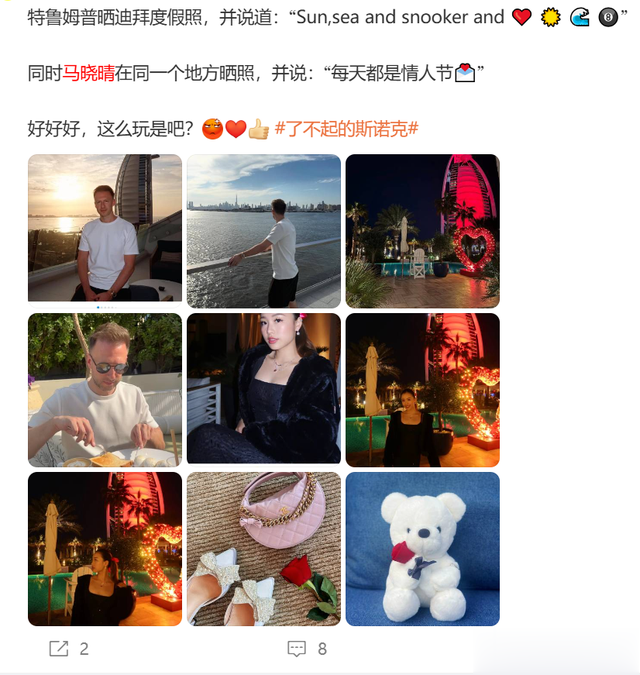Open photo of man looking over the sea

pos(264,230)
